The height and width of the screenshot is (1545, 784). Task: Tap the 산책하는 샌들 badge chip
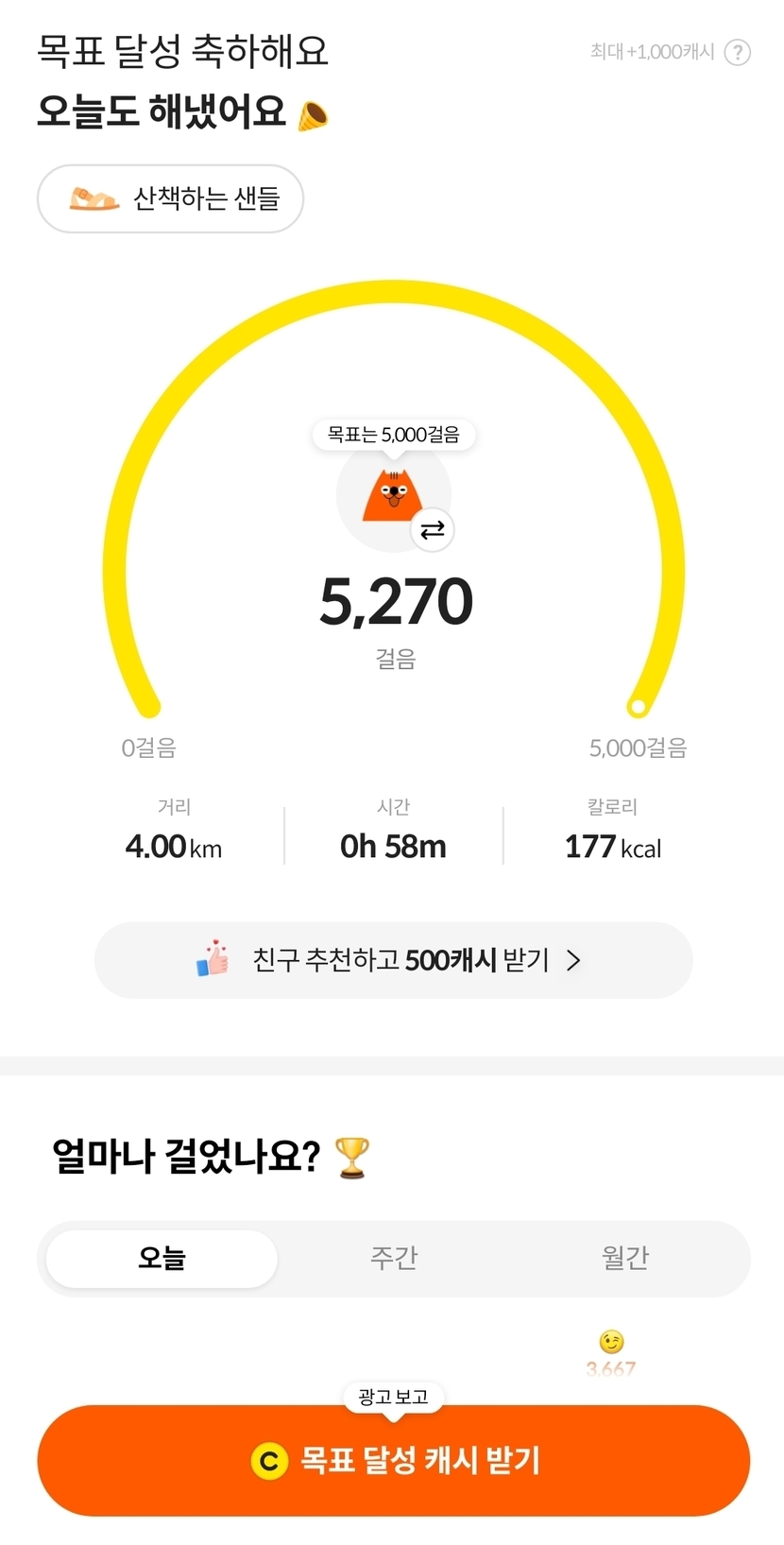(170, 198)
